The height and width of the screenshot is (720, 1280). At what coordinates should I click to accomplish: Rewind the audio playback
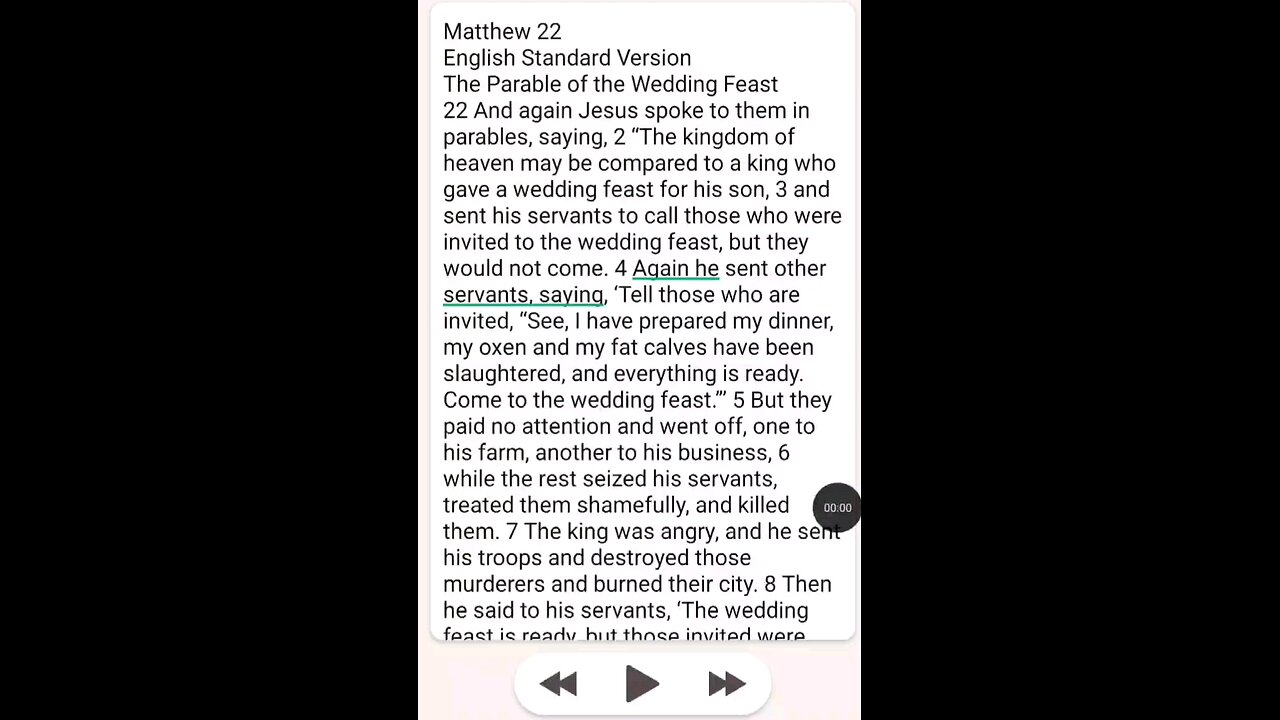[558, 684]
